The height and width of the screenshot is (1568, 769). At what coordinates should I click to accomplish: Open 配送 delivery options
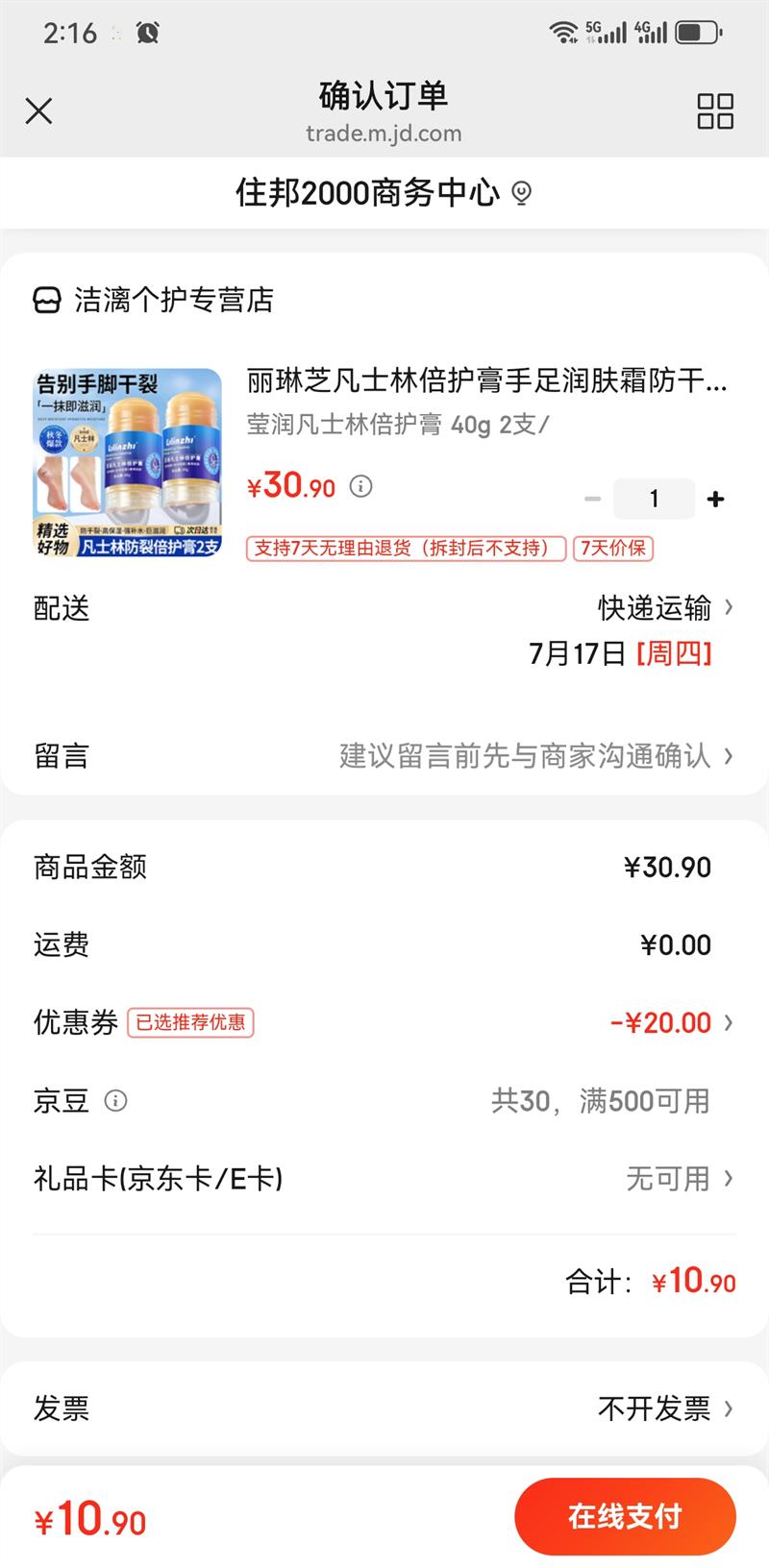[663, 607]
